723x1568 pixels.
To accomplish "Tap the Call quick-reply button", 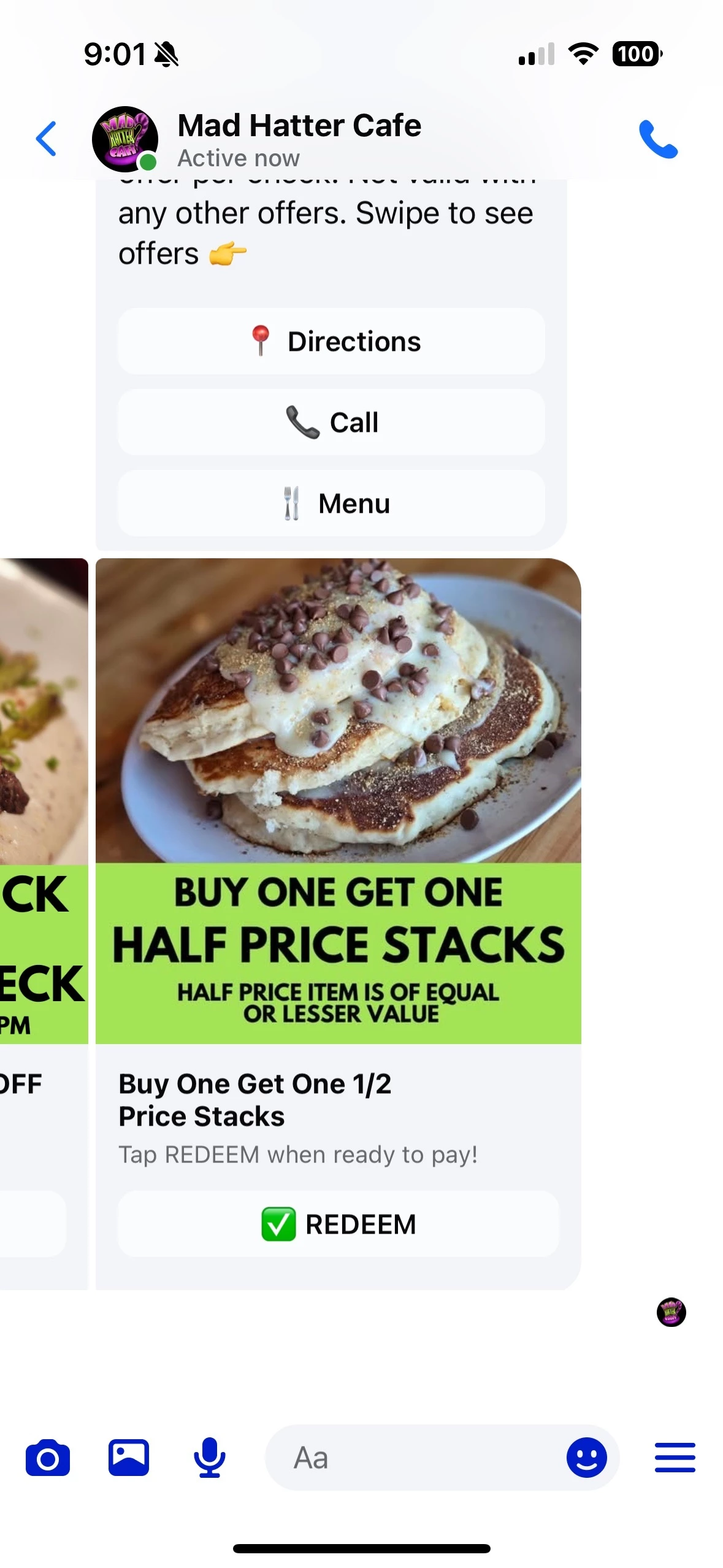I will point(331,422).
